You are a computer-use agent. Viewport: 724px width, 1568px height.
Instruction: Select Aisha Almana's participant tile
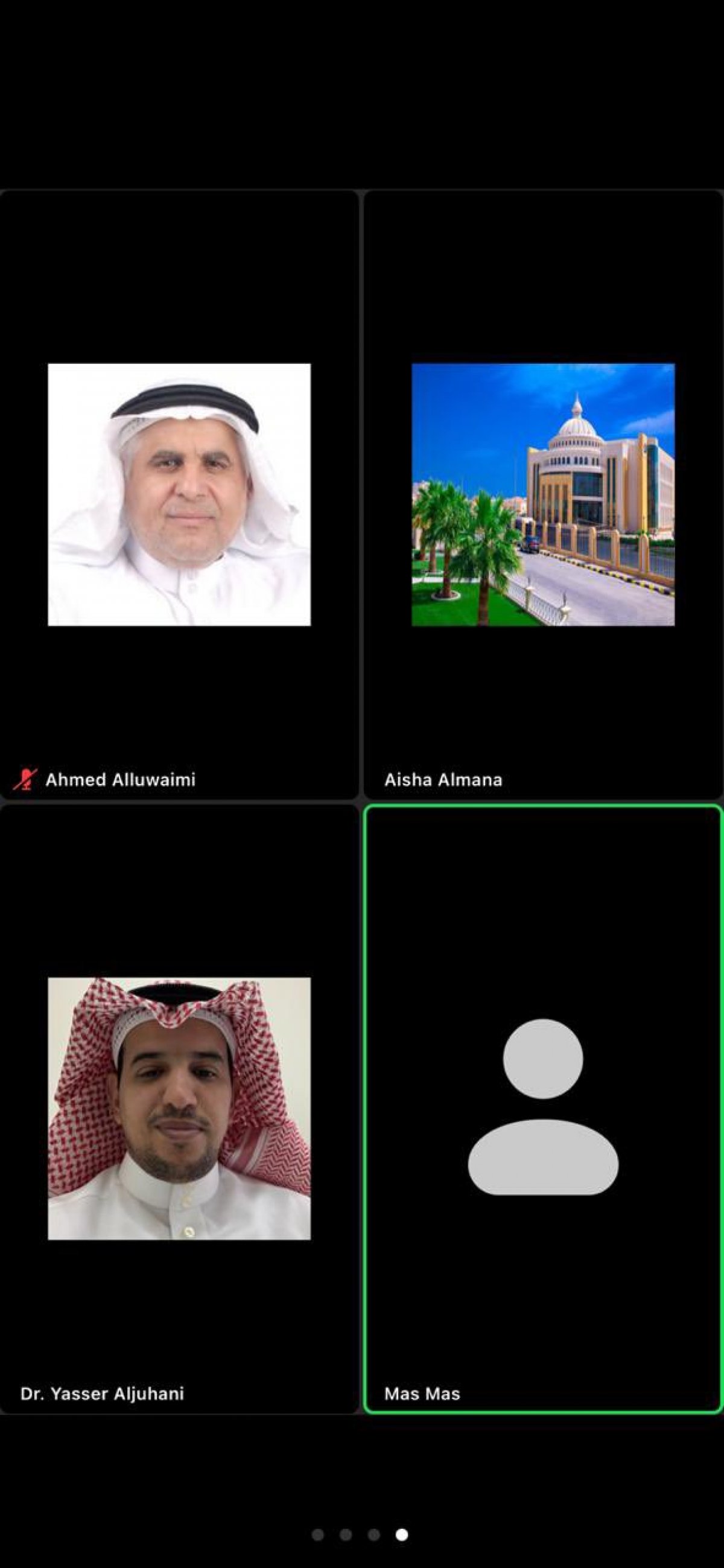(x=542, y=494)
